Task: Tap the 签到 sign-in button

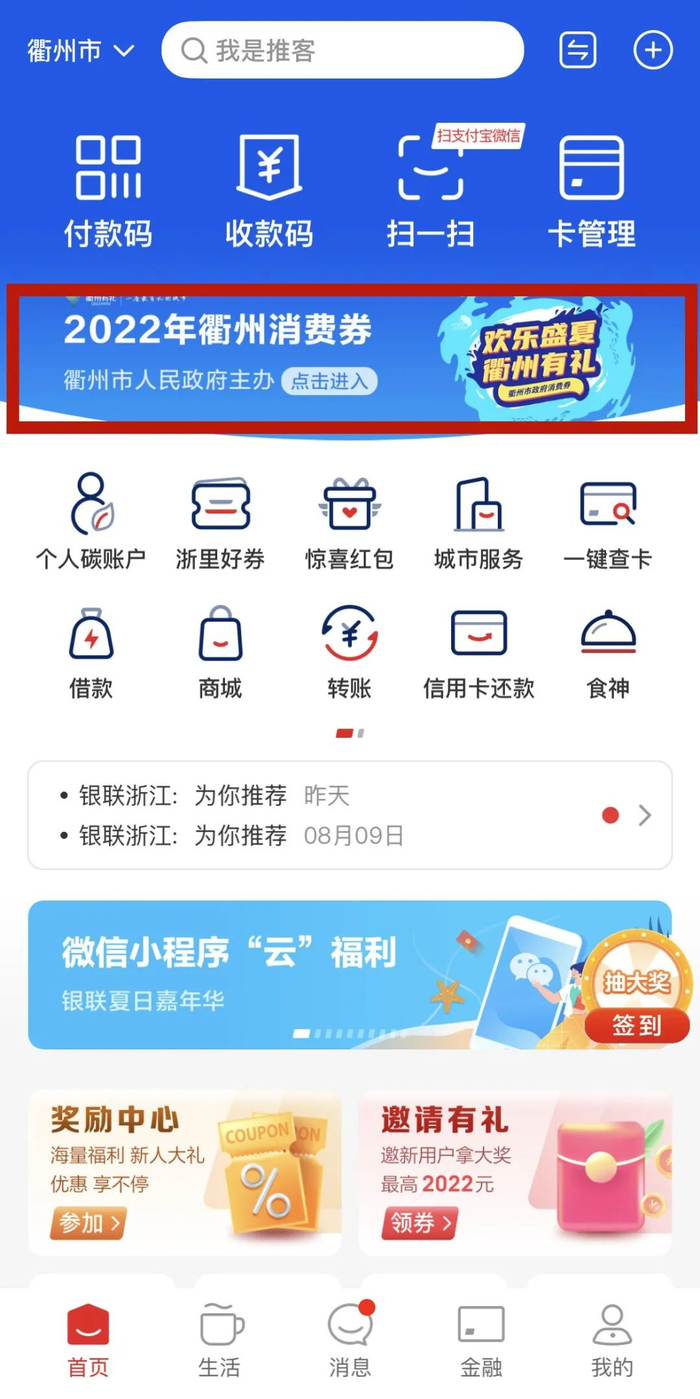Action: [637, 1027]
